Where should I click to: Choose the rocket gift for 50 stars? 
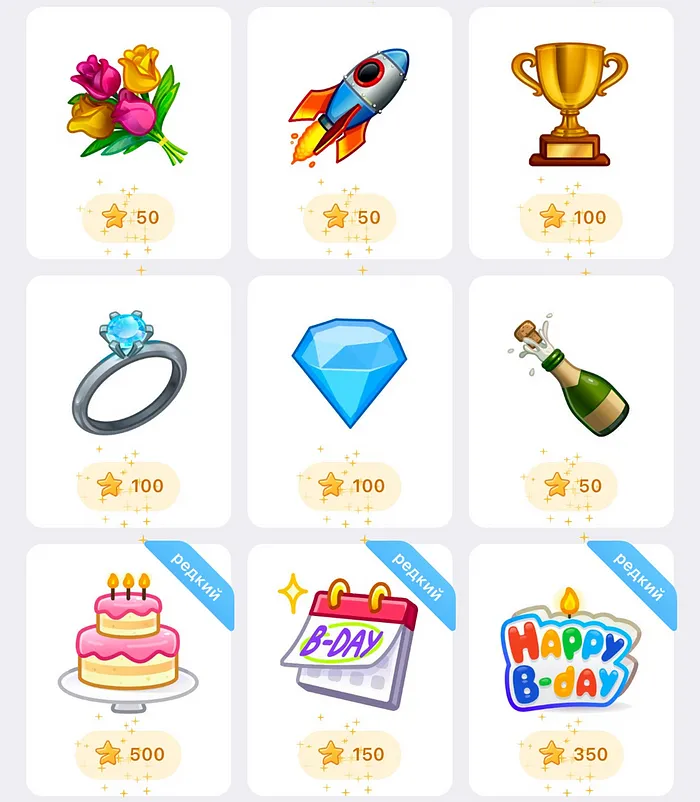click(x=349, y=132)
